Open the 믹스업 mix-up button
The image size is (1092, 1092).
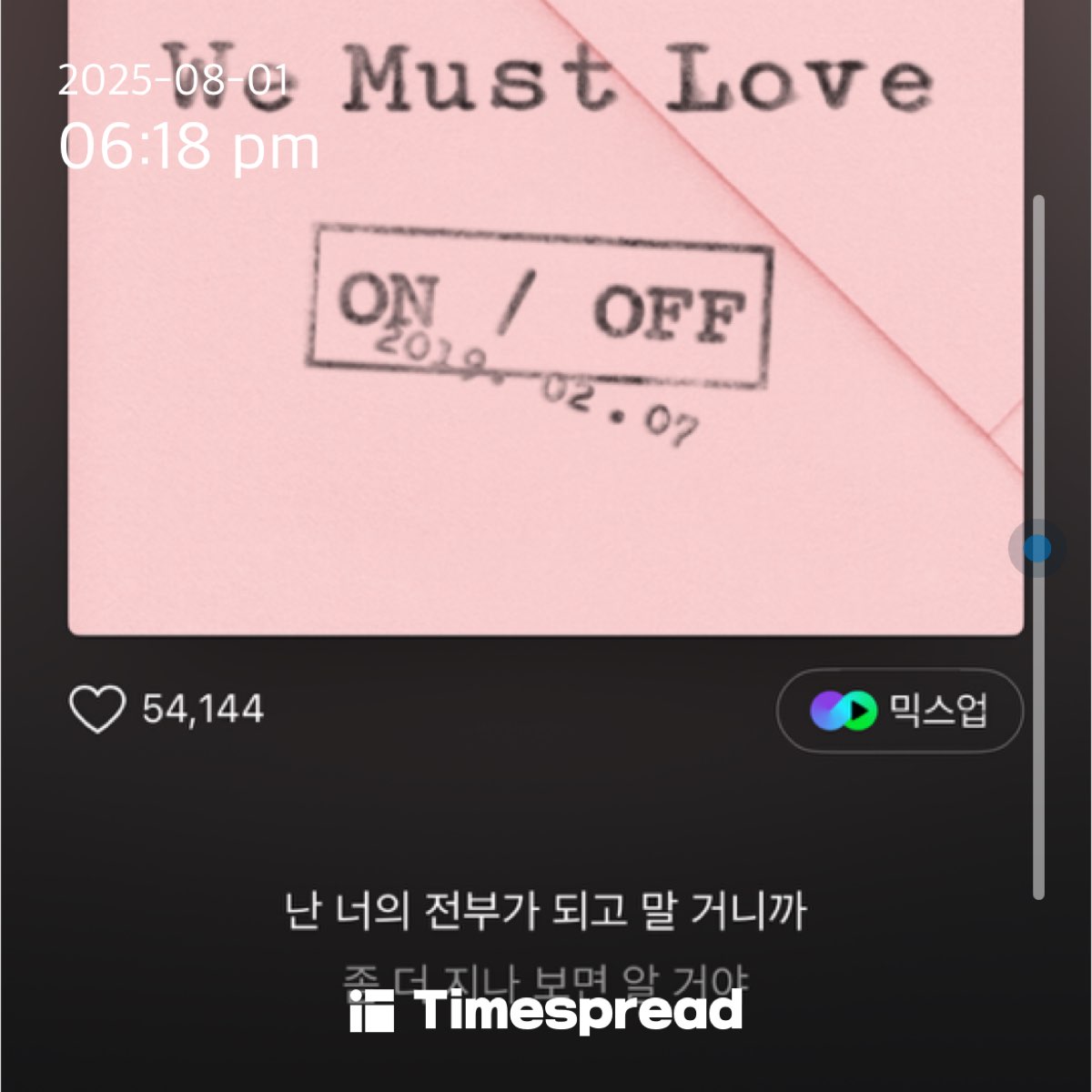899,711
